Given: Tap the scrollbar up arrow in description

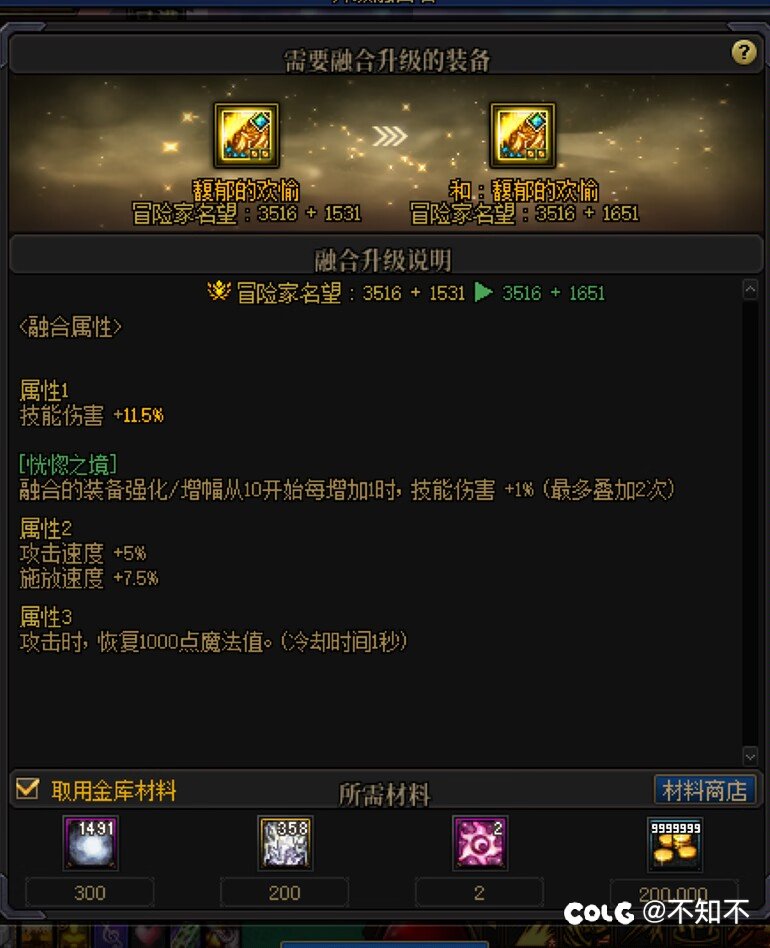Looking at the screenshot, I should coord(750,290).
